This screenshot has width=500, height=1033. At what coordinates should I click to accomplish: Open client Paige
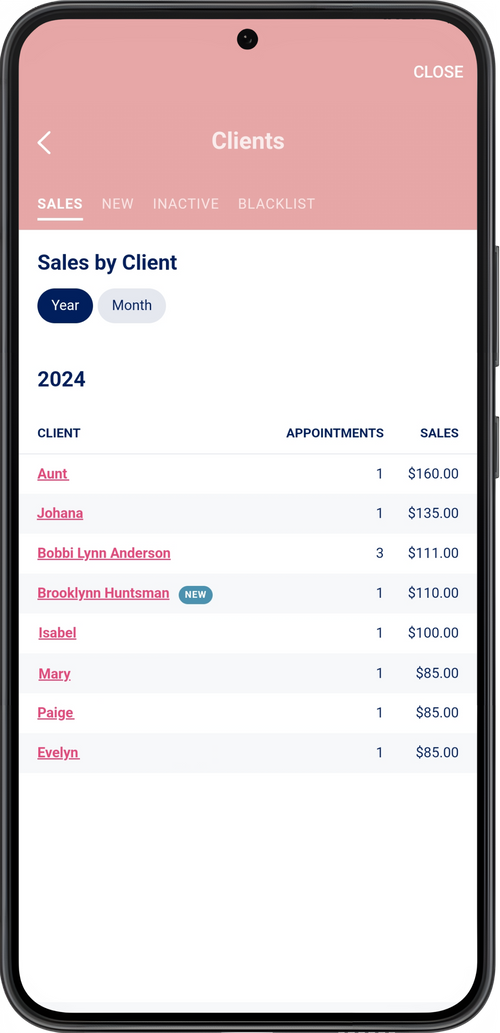point(55,713)
